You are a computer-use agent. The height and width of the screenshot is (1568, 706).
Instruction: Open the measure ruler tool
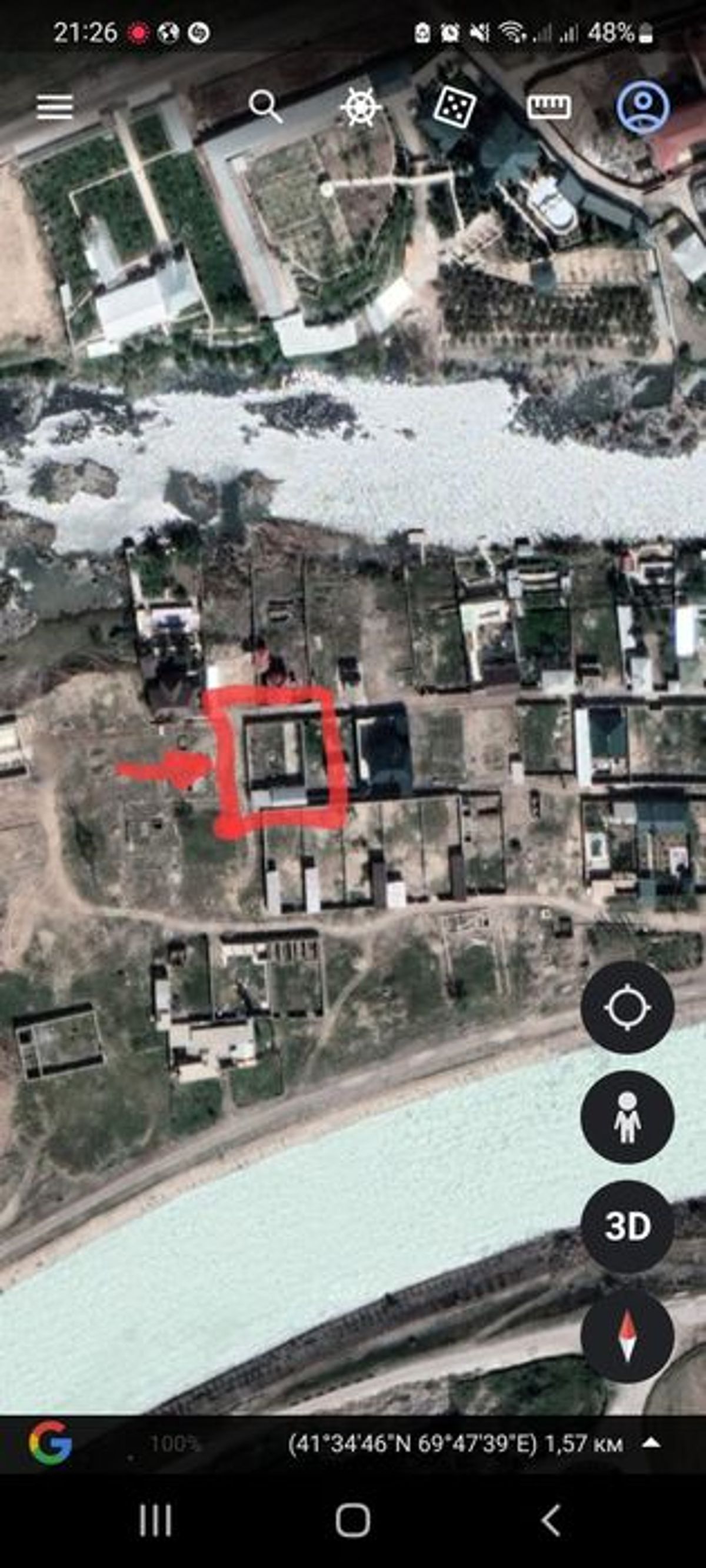coord(548,107)
